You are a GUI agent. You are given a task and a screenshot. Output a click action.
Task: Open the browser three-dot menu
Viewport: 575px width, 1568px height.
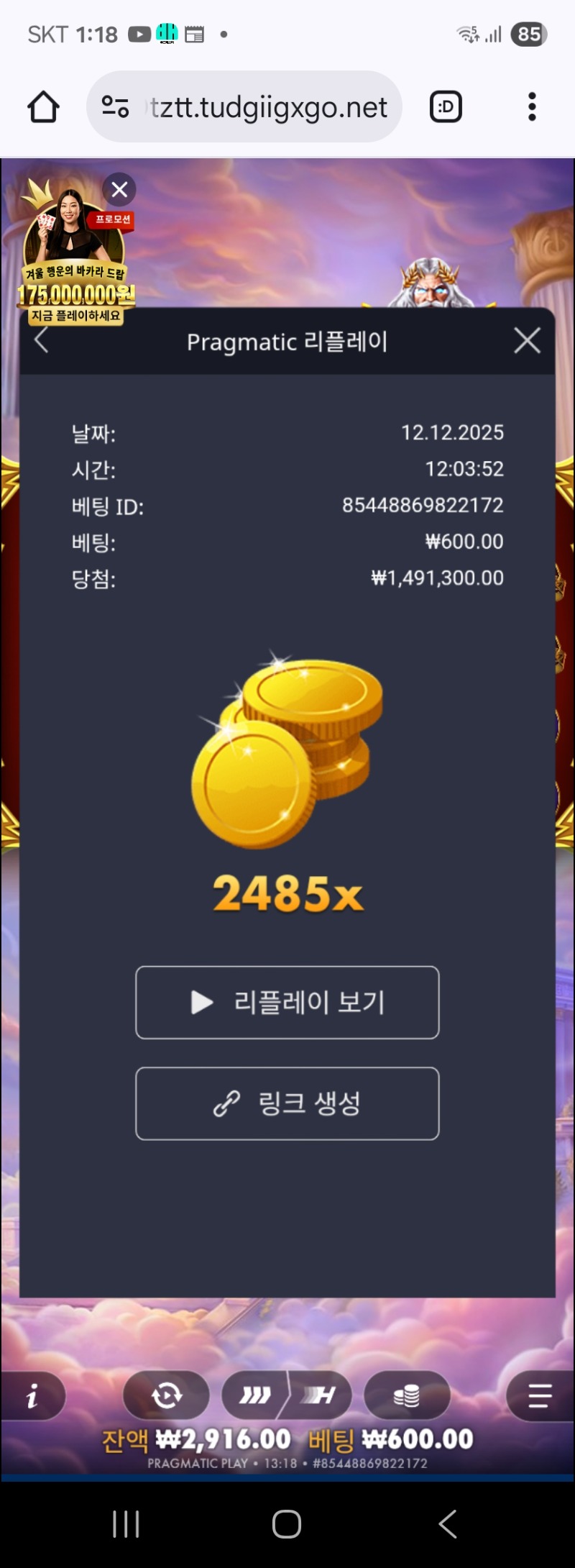532,106
